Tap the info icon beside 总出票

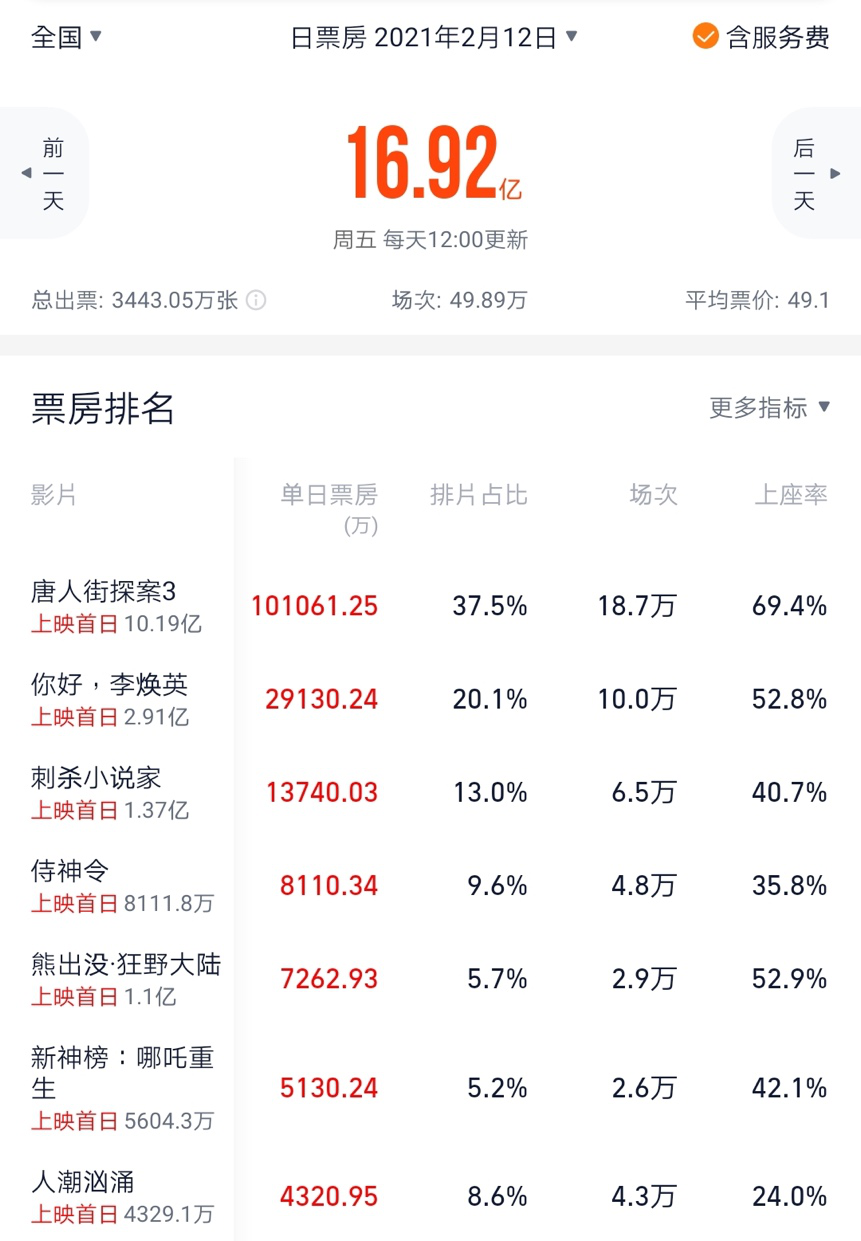256,300
